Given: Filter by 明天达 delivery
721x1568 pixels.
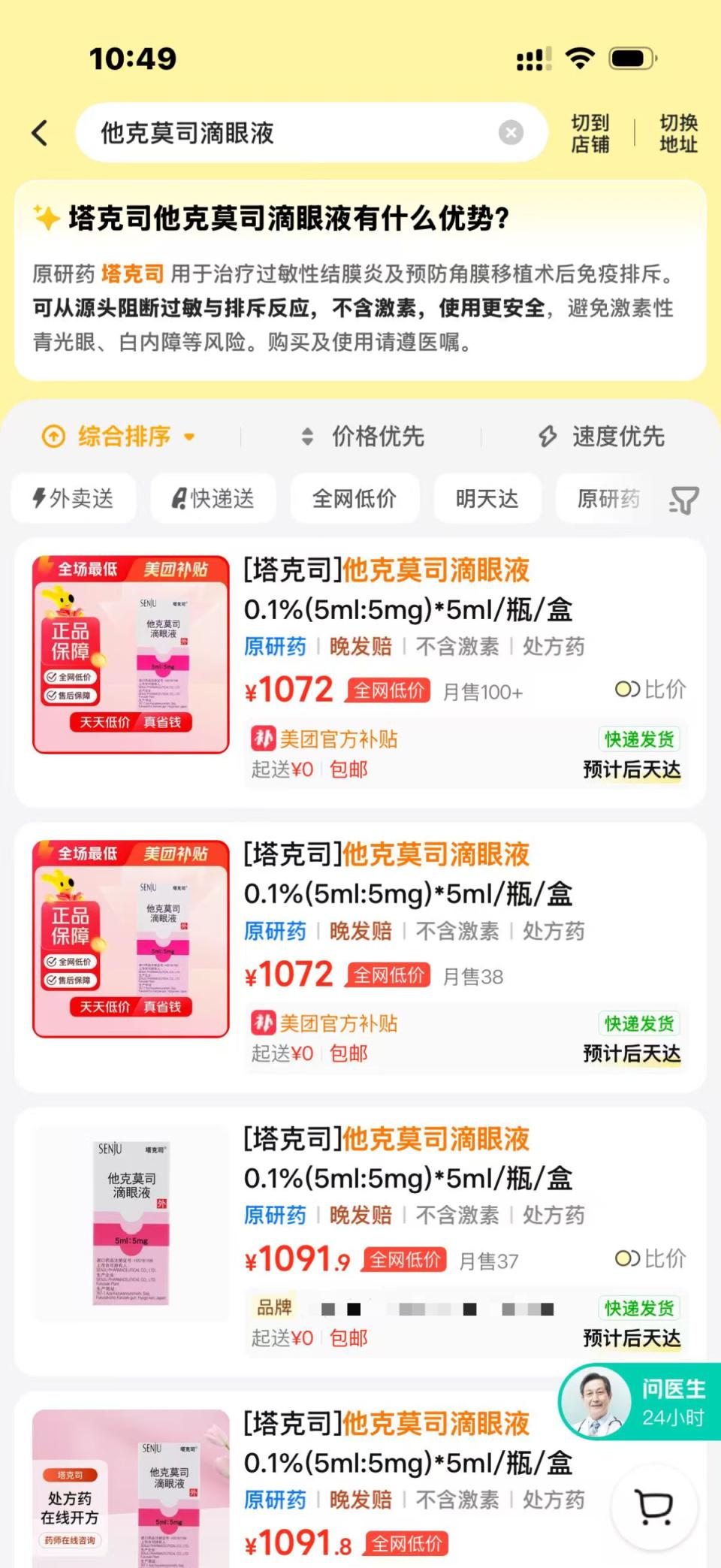Looking at the screenshot, I should click(x=487, y=498).
